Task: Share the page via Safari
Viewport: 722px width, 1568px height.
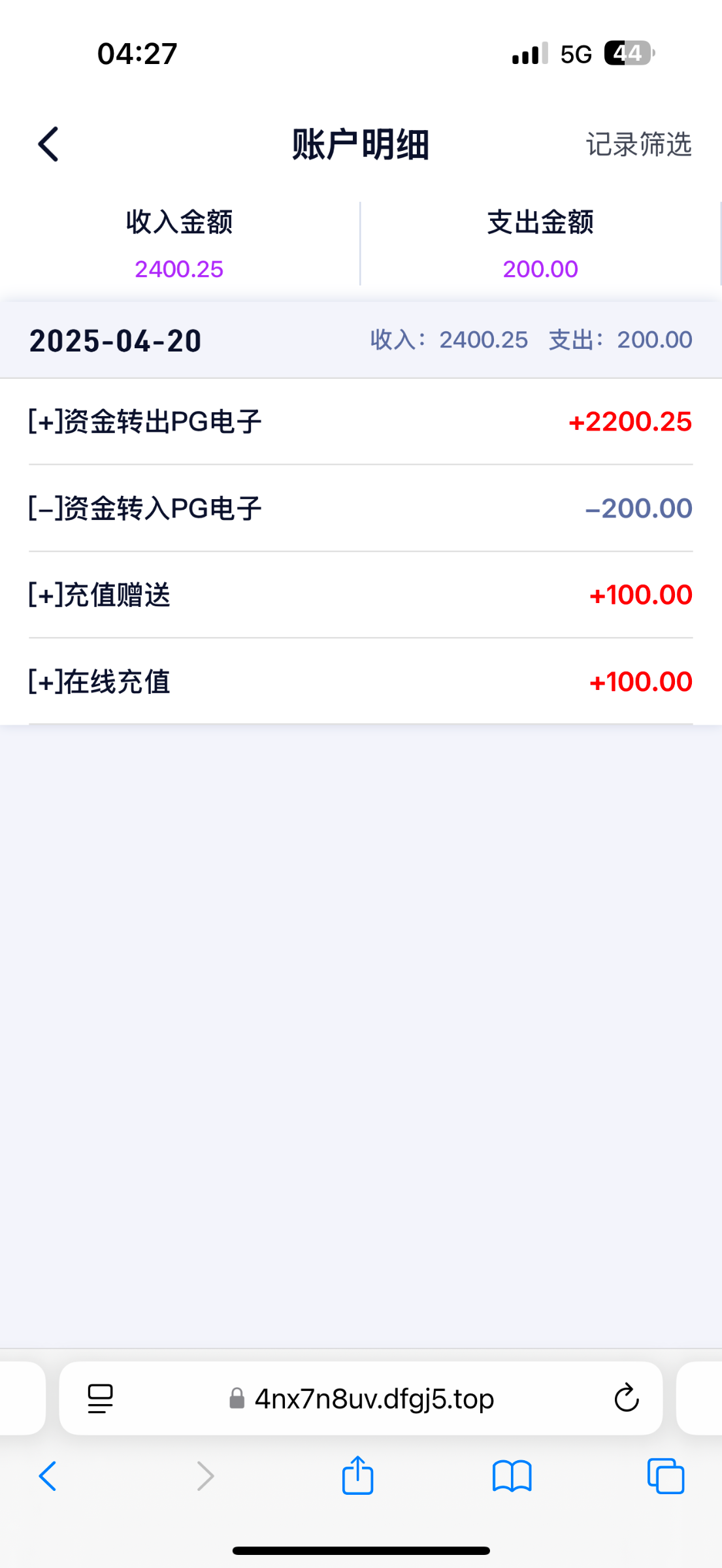Action: 357,1475
